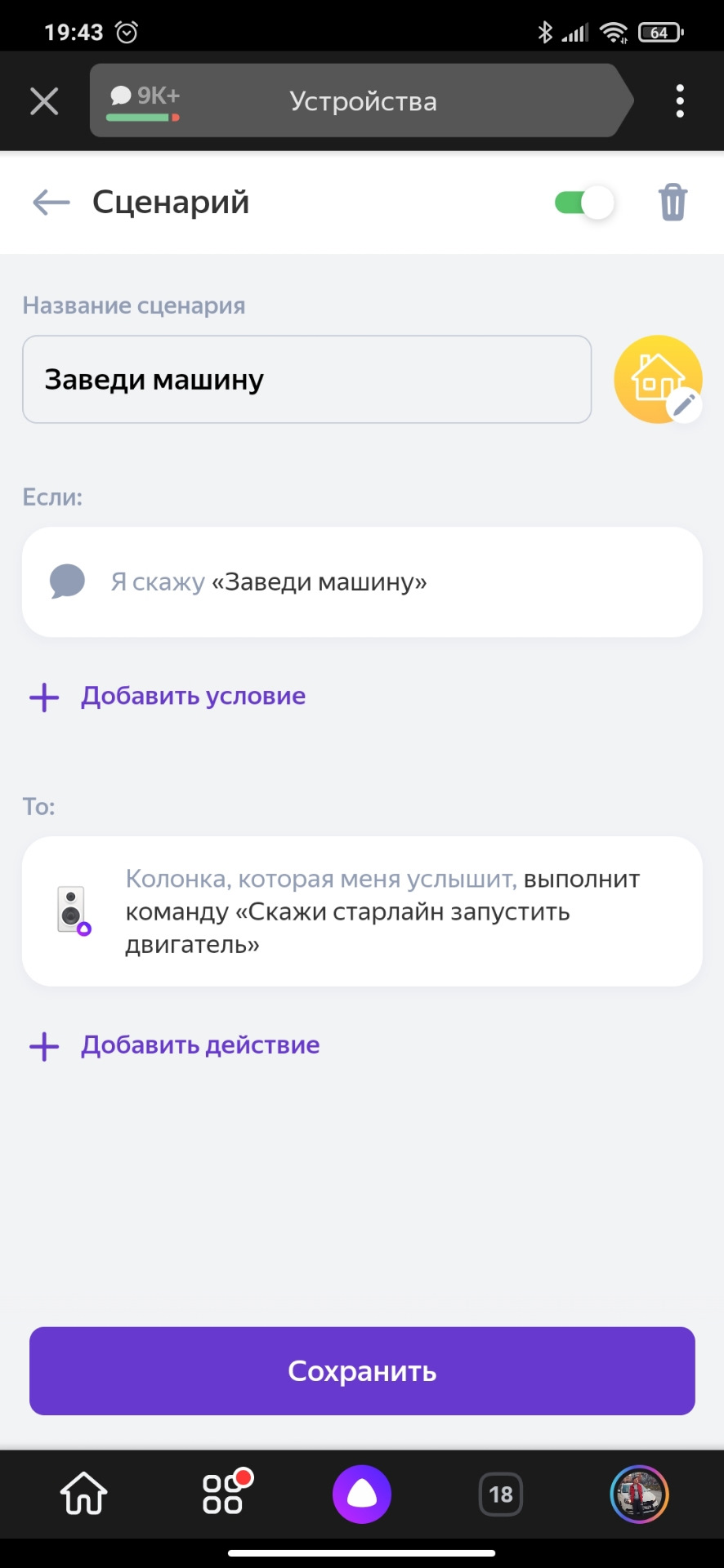724x1568 pixels.
Task: Open the tabs counter showing 18
Action: 500,1494
